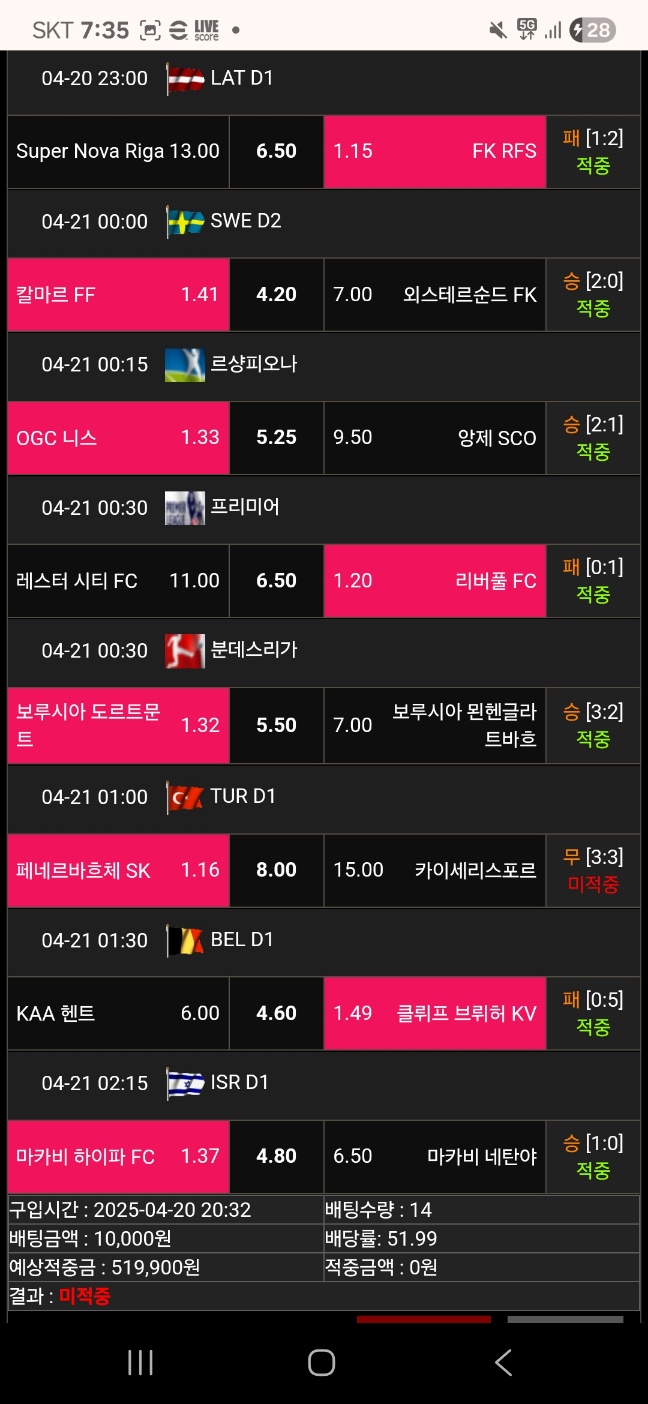Go back using the system back button
This screenshot has height=1404, width=648.
pyautogui.click(x=503, y=1362)
